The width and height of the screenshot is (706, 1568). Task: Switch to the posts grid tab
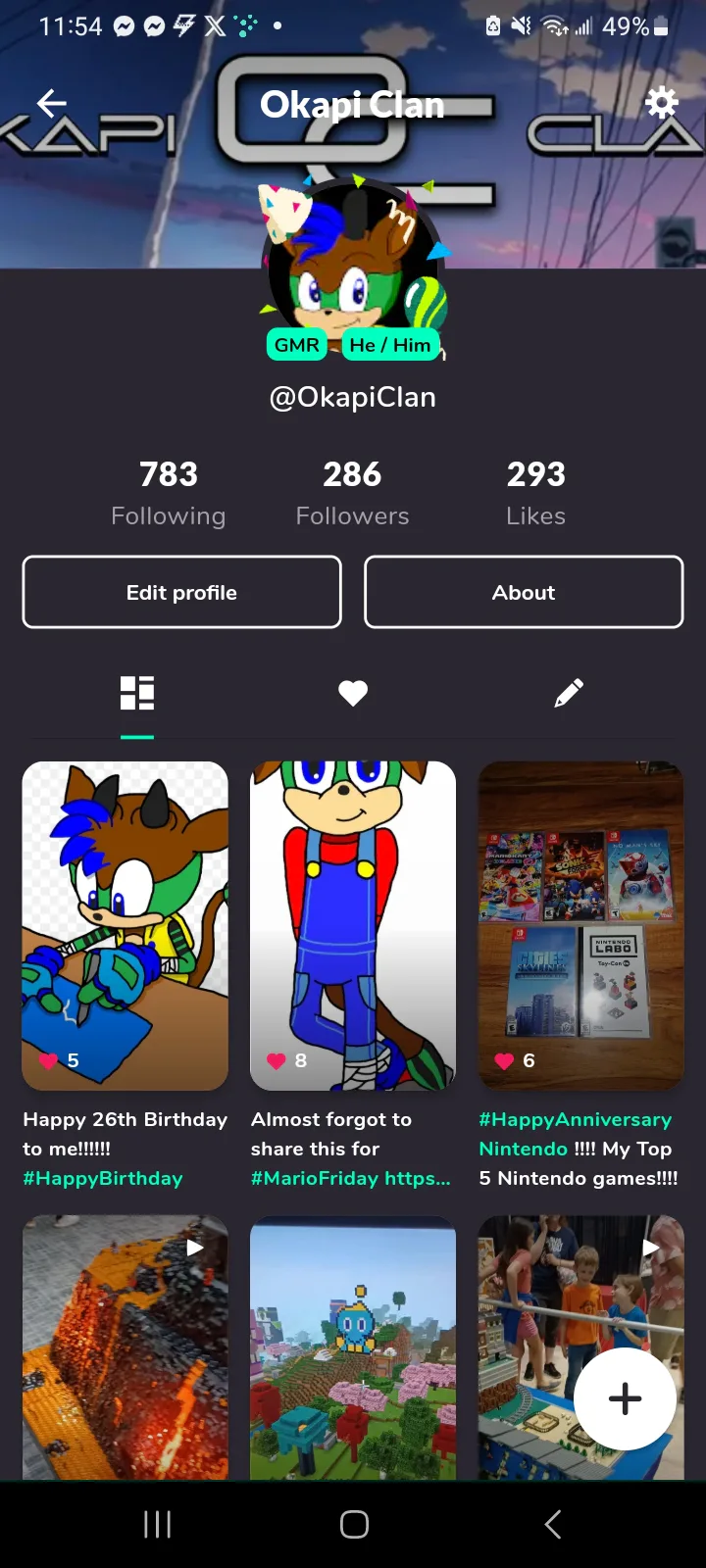[137, 693]
